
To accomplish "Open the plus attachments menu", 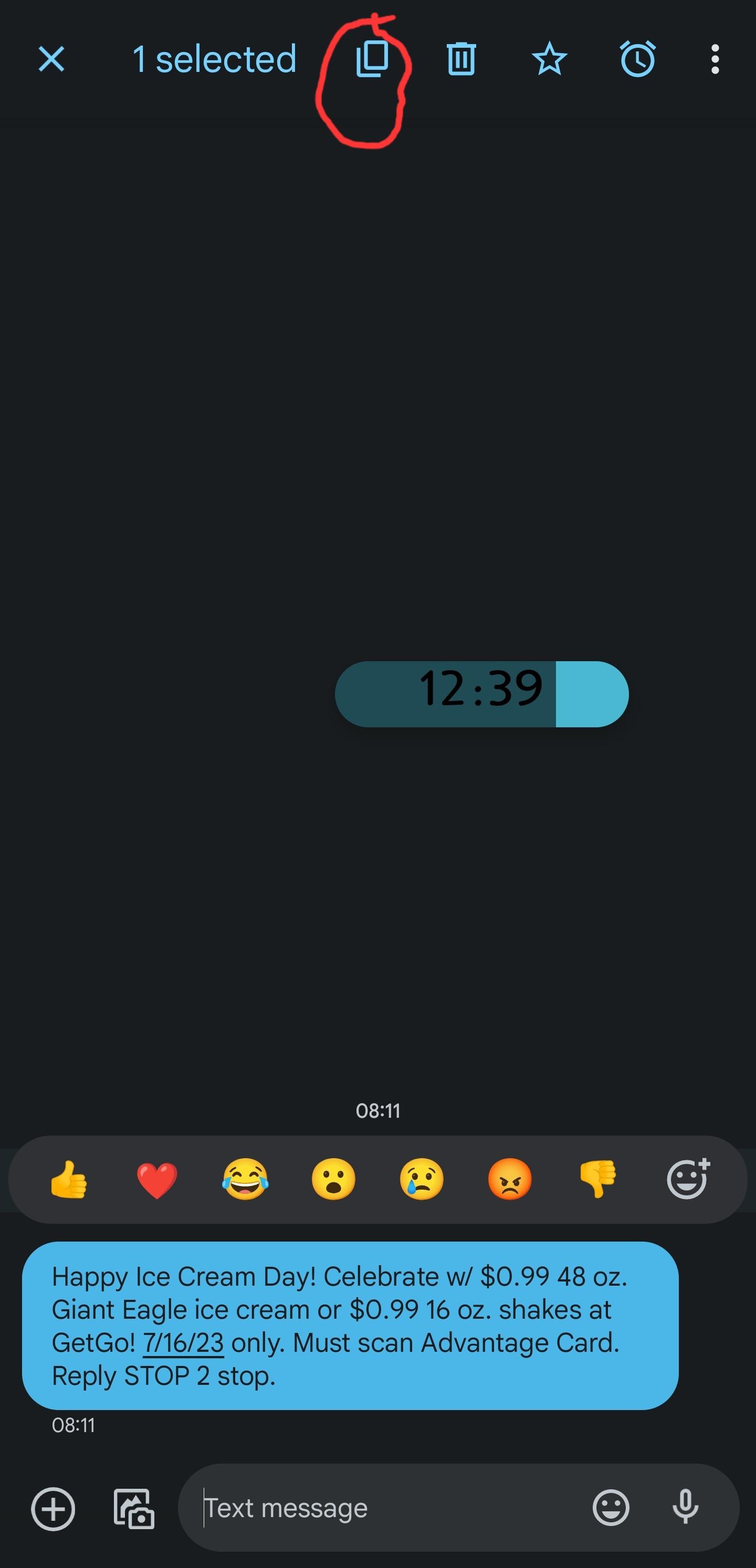I will point(53,1509).
